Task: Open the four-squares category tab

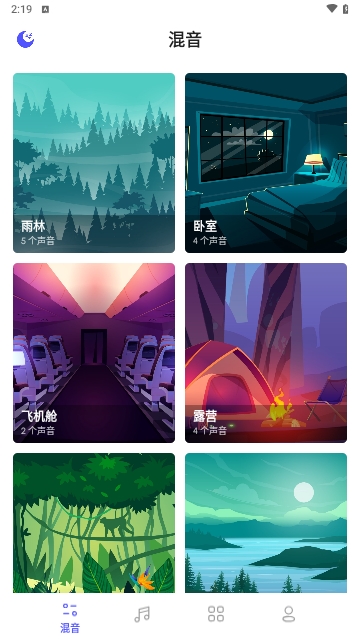Action: (216, 614)
